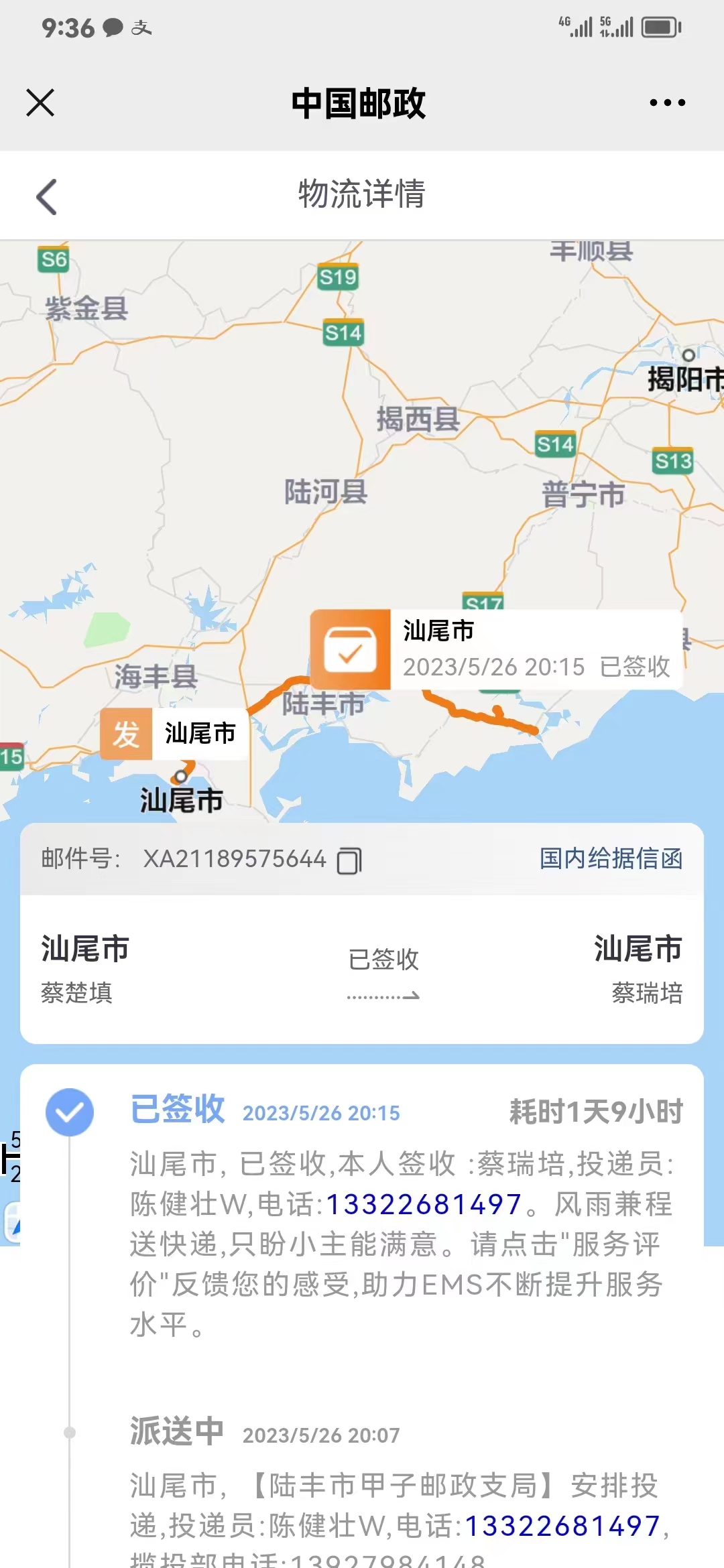Screen dimensions: 724x1568
Task: Tap the 发 汕尾市 origin marker
Action: pos(174,734)
